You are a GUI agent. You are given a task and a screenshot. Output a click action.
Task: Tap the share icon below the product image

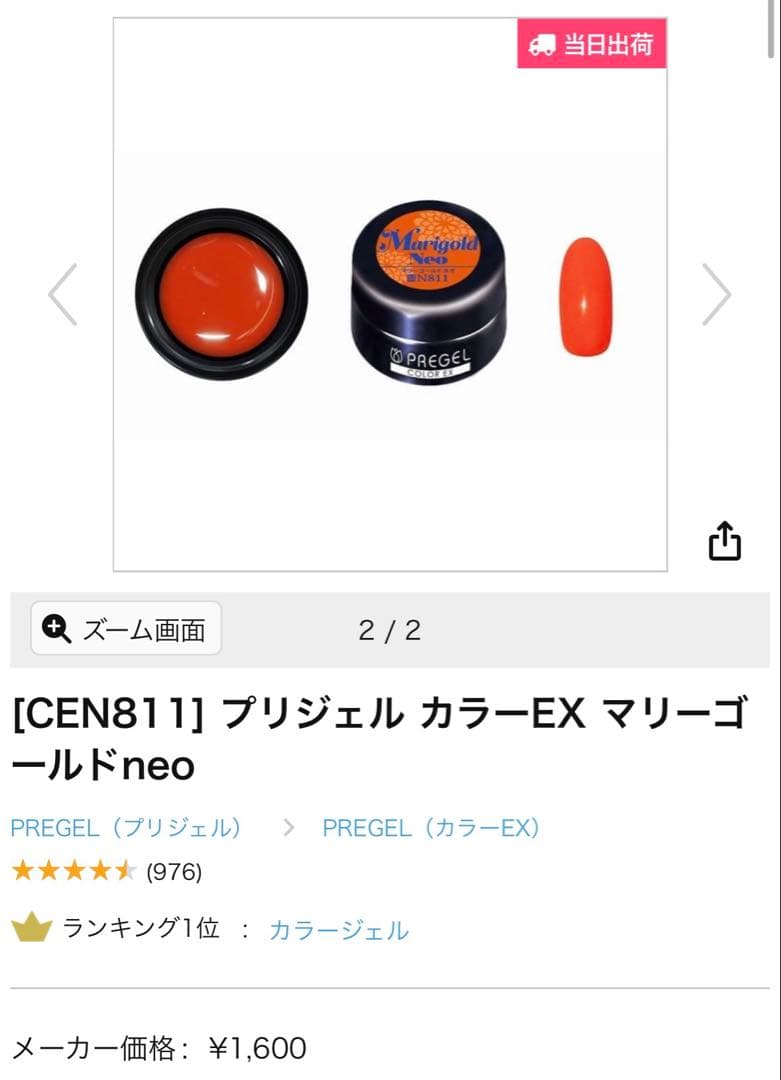[x=723, y=540]
